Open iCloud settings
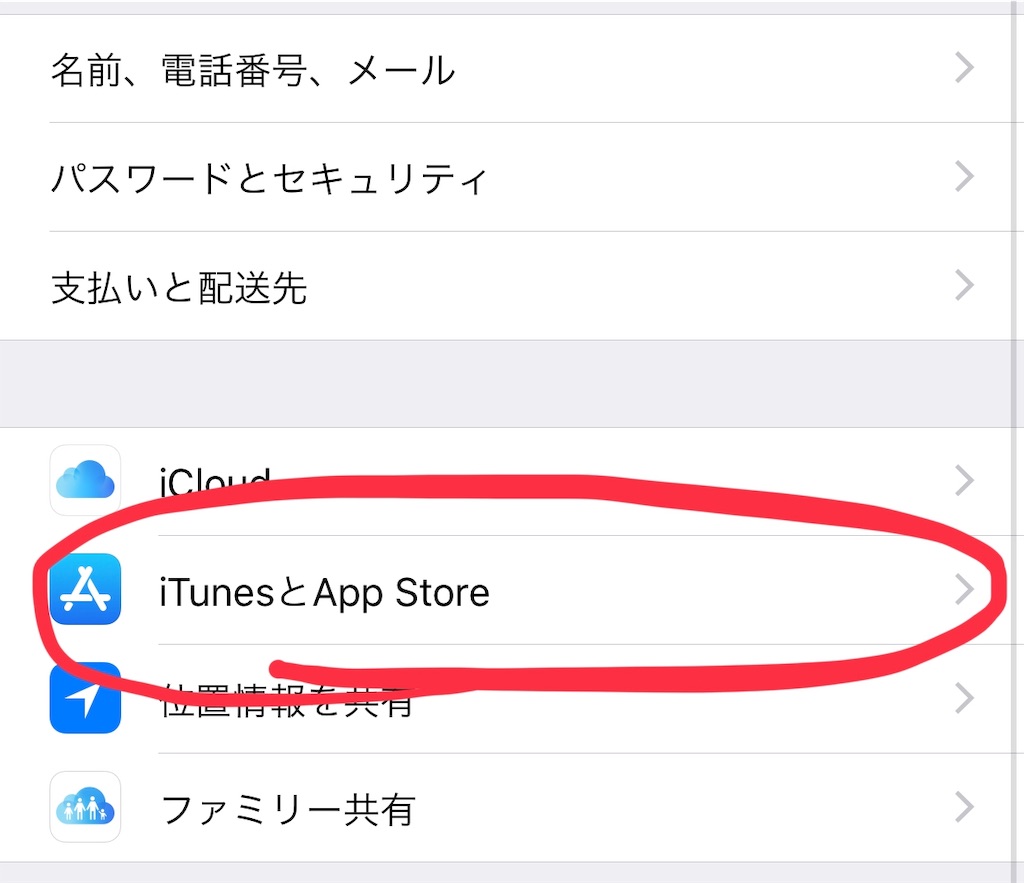This screenshot has width=1024, height=883. click(x=215, y=482)
